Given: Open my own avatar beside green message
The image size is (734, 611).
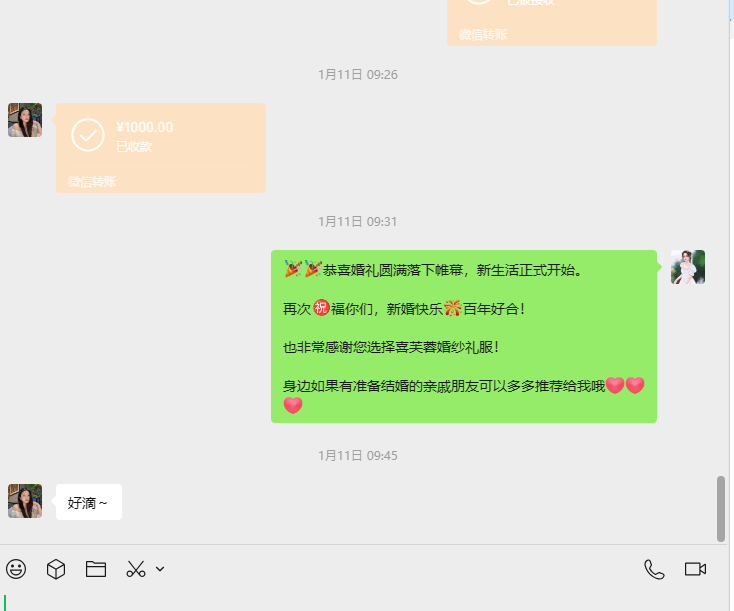Looking at the screenshot, I should tap(688, 267).
